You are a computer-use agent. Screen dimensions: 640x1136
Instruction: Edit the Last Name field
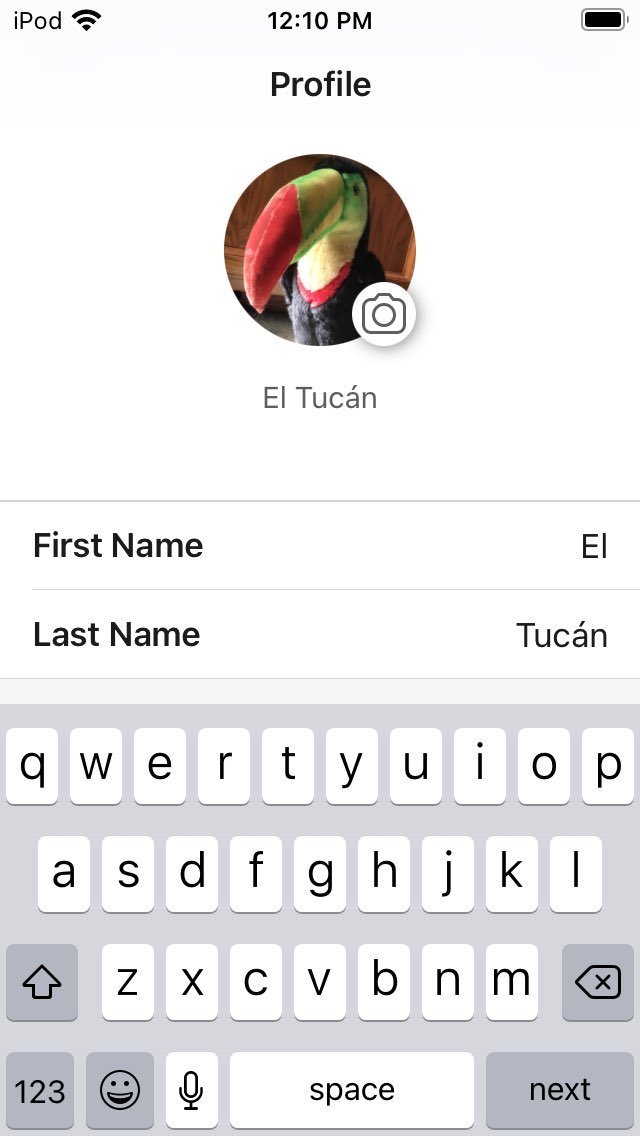(320, 635)
